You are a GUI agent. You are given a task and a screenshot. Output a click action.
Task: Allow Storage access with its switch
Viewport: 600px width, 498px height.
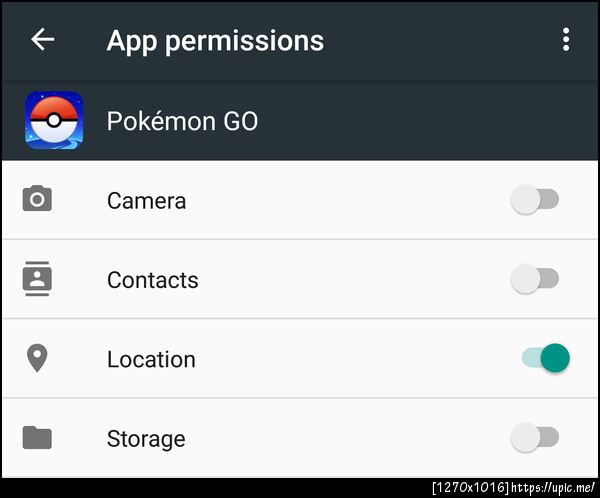[x=535, y=437]
